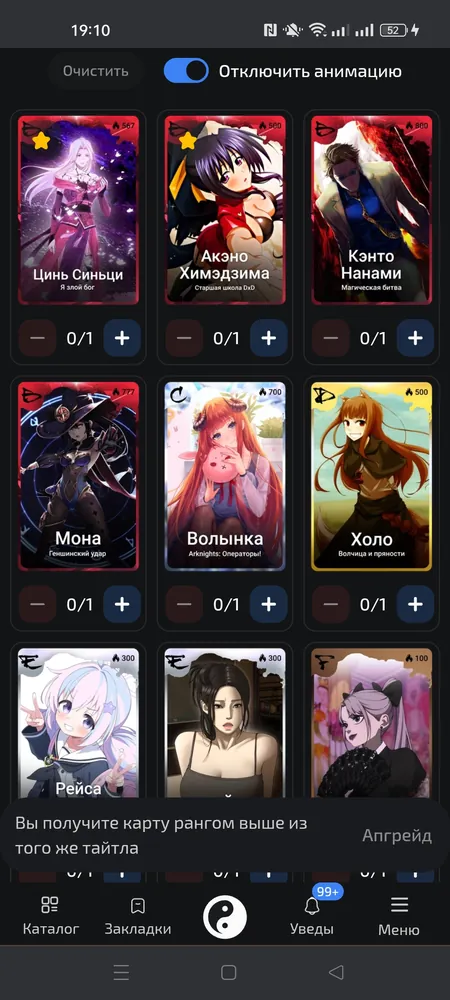Open the Уведы notifications tab
This screenshot has height=1000, width=450.
pyautogui.click(x=312, y=916)
